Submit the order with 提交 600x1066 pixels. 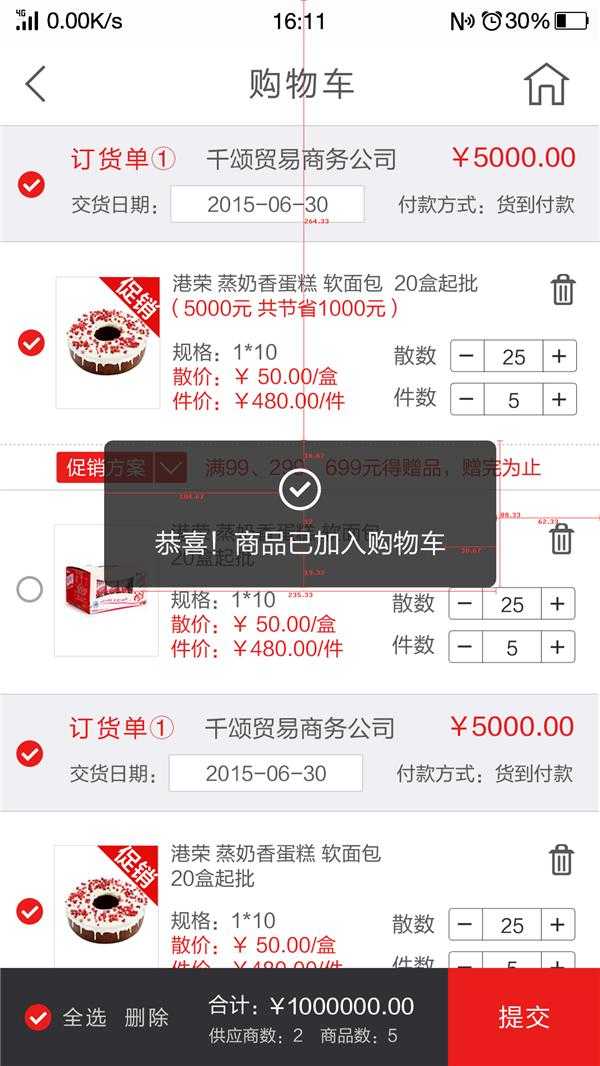(524, 1017)
